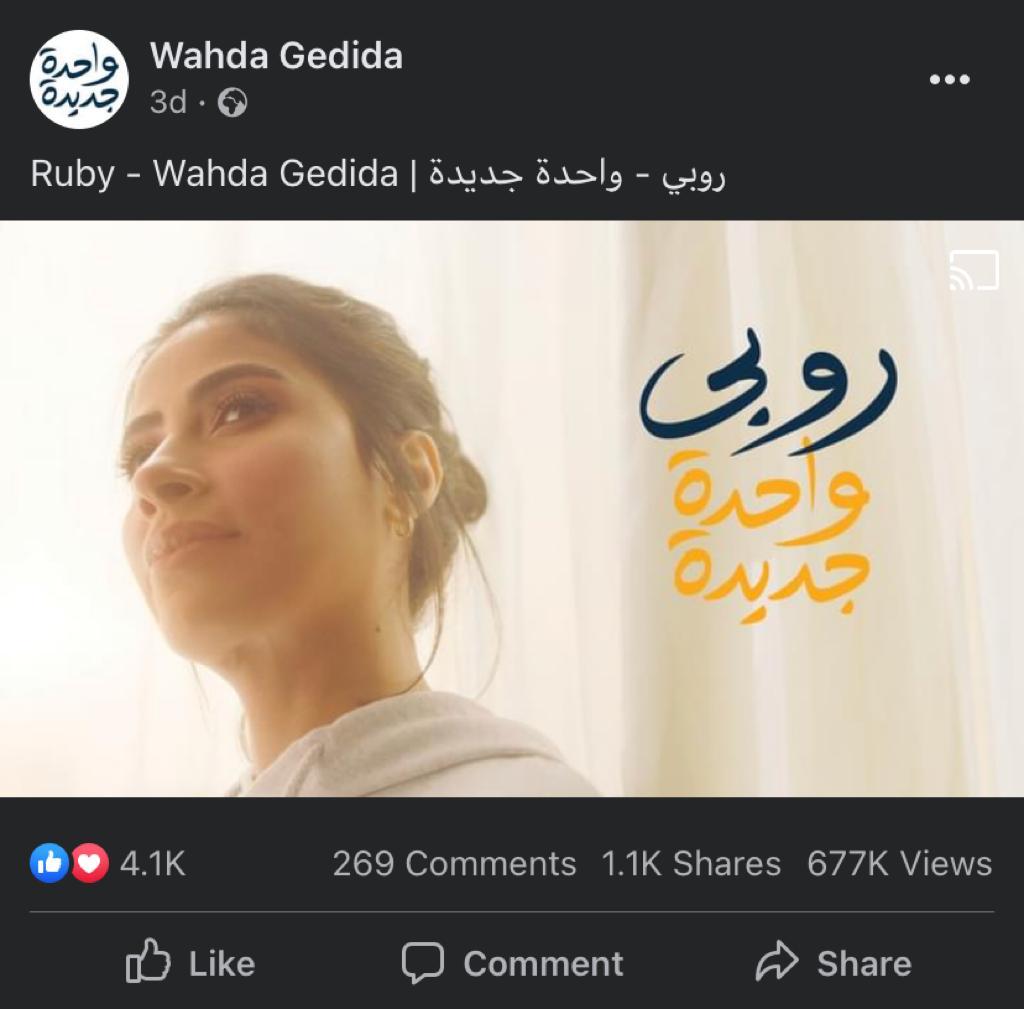View the 269 Comments

454,863
